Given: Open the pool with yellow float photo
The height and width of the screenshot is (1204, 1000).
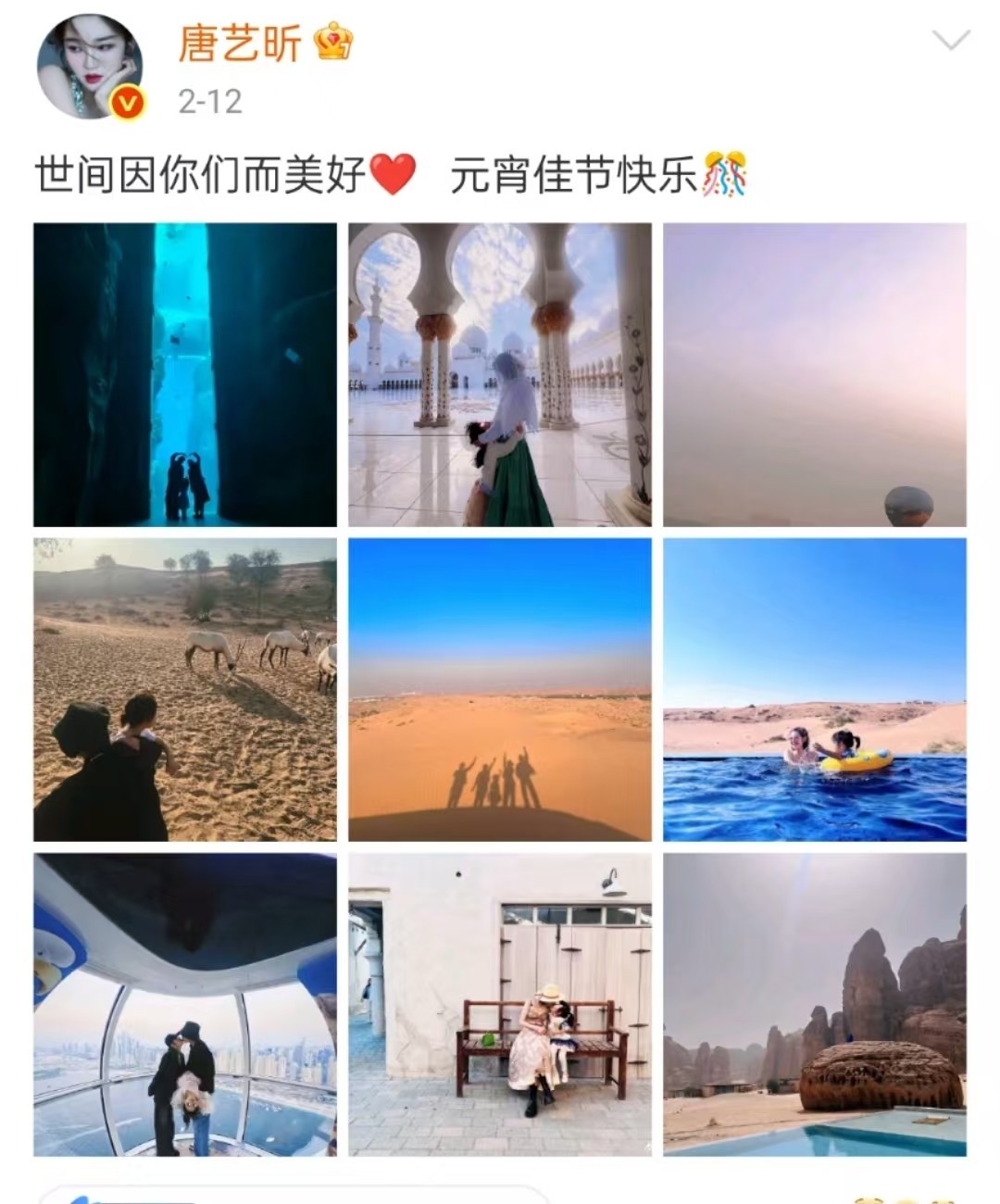Looking at the screenshot, I should 814,689.
